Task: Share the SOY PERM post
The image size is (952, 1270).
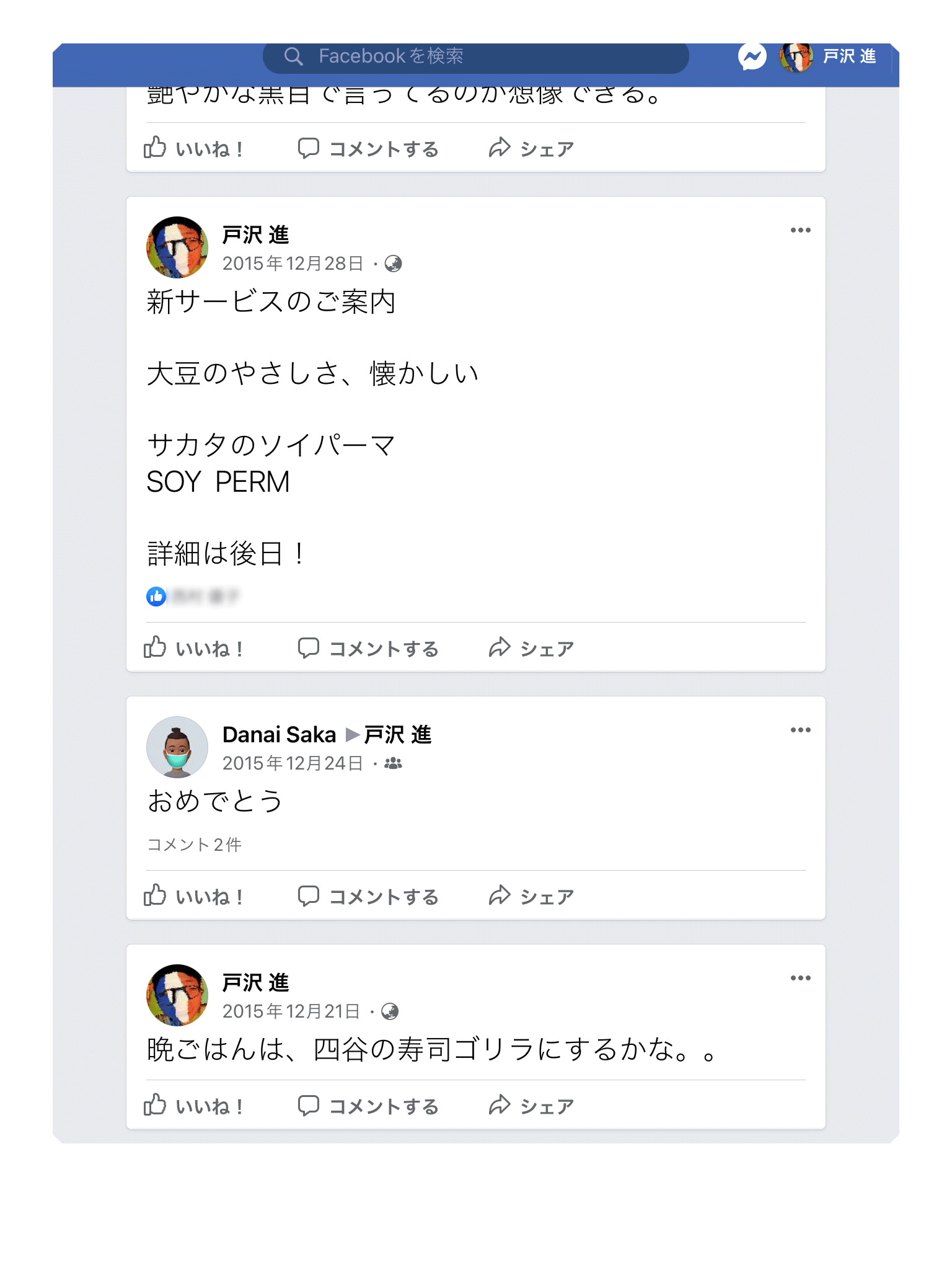Action: [531, 649]
